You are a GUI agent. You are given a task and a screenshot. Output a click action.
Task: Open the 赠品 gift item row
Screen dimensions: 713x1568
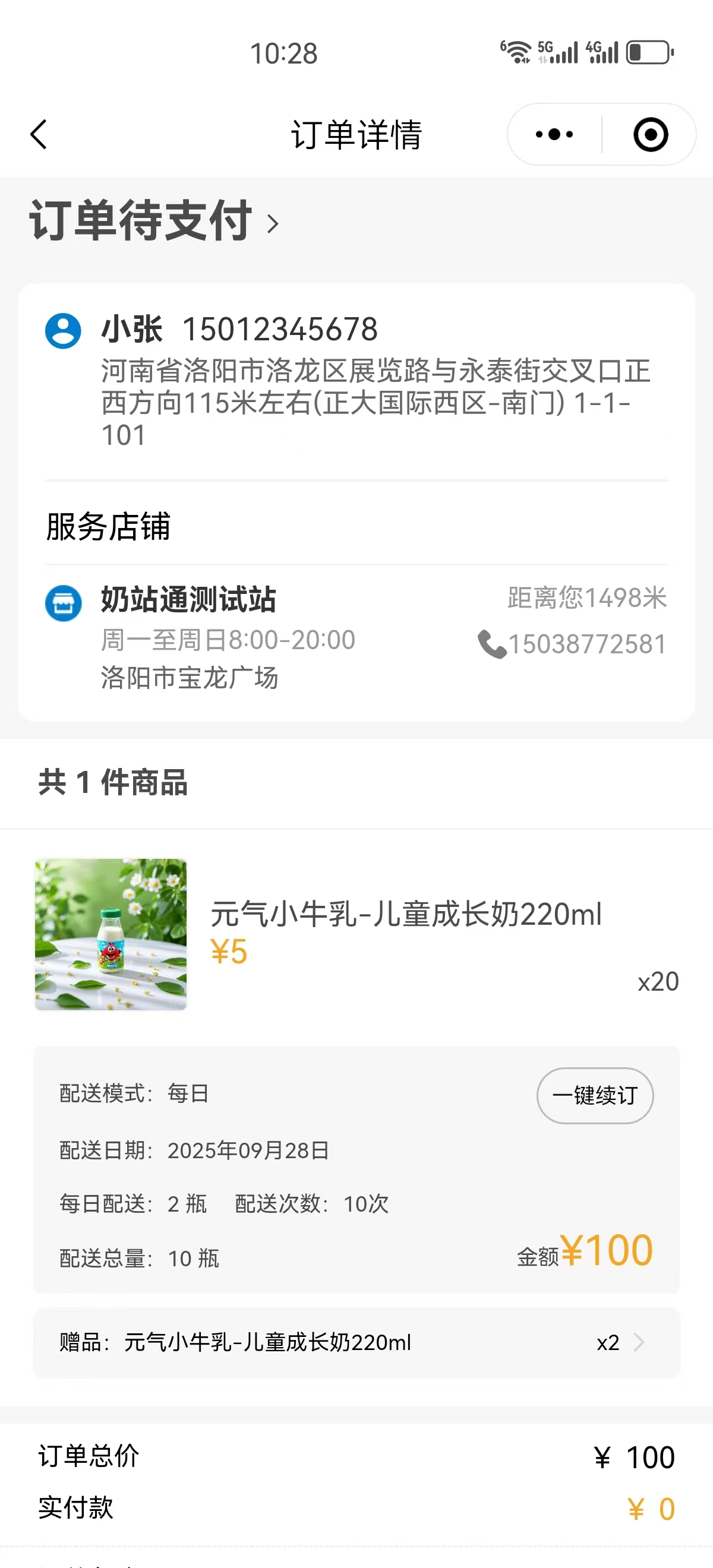[x=356, y=1342]
